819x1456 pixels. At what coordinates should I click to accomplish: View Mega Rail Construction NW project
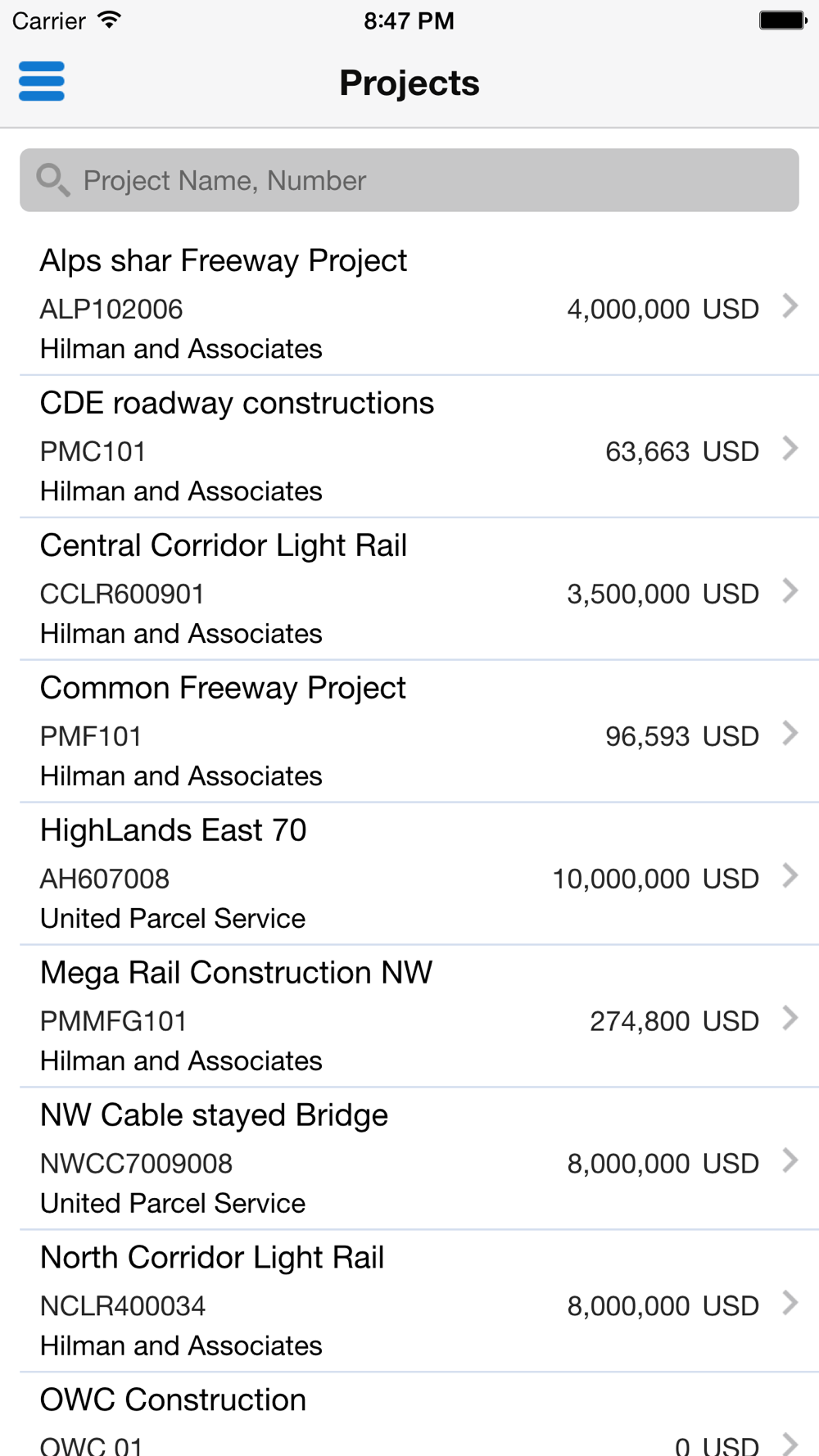[x=409, y=1017]
